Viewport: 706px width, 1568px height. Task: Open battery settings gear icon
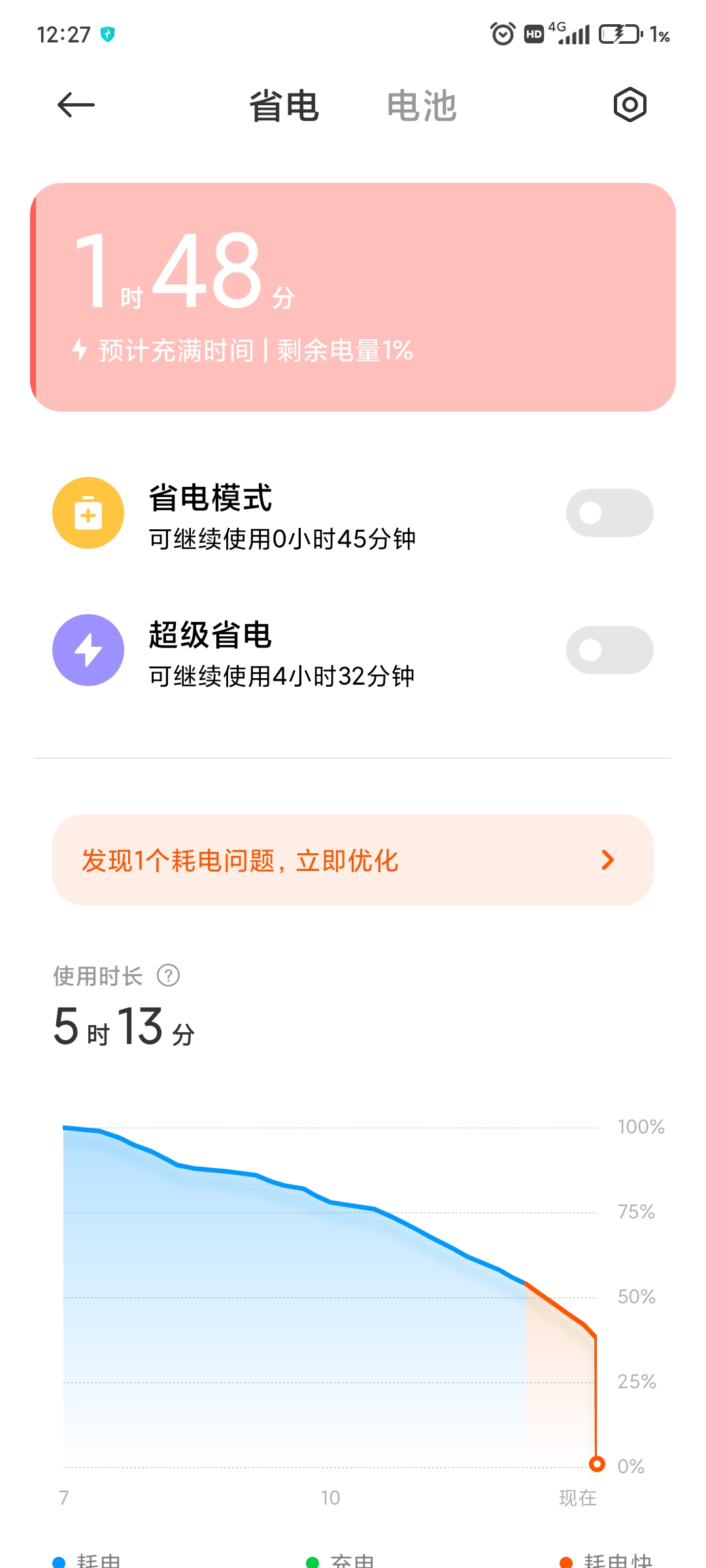click(x=630, y=105)
